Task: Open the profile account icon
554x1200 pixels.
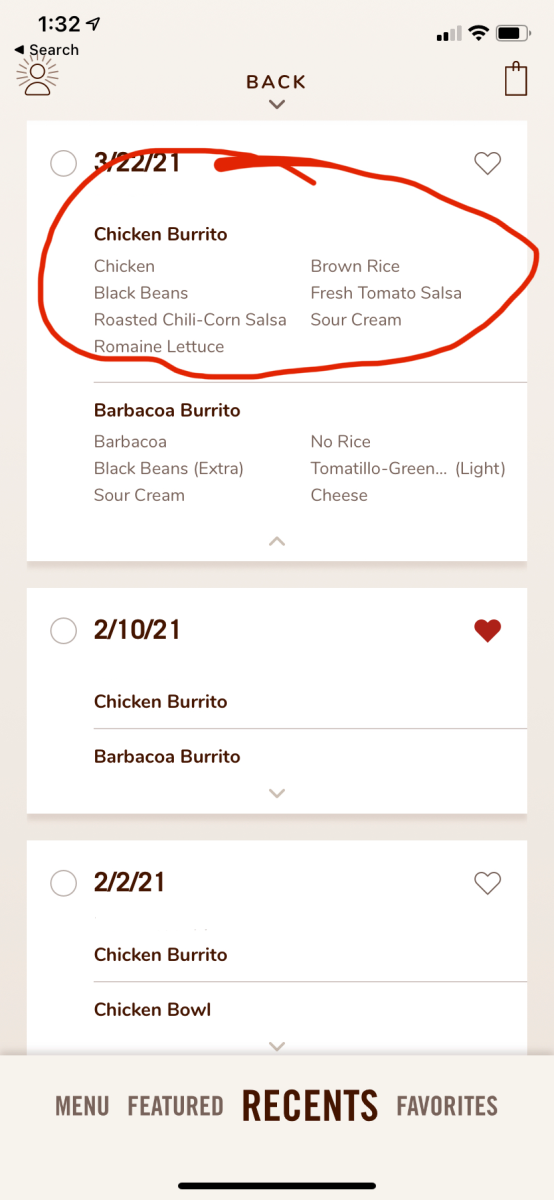Action: click(x=37, y=77)
